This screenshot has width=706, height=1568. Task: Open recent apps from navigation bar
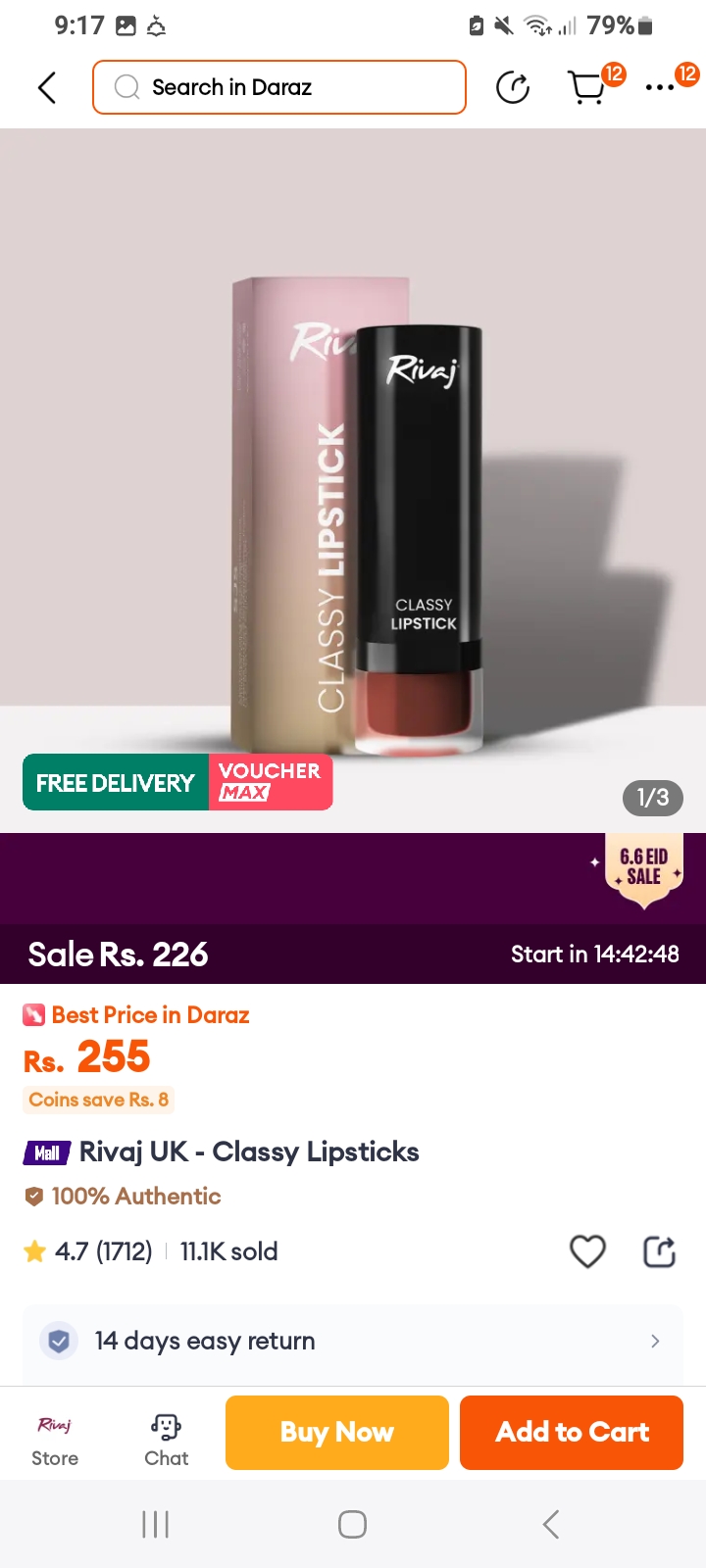coord(155,1524)
